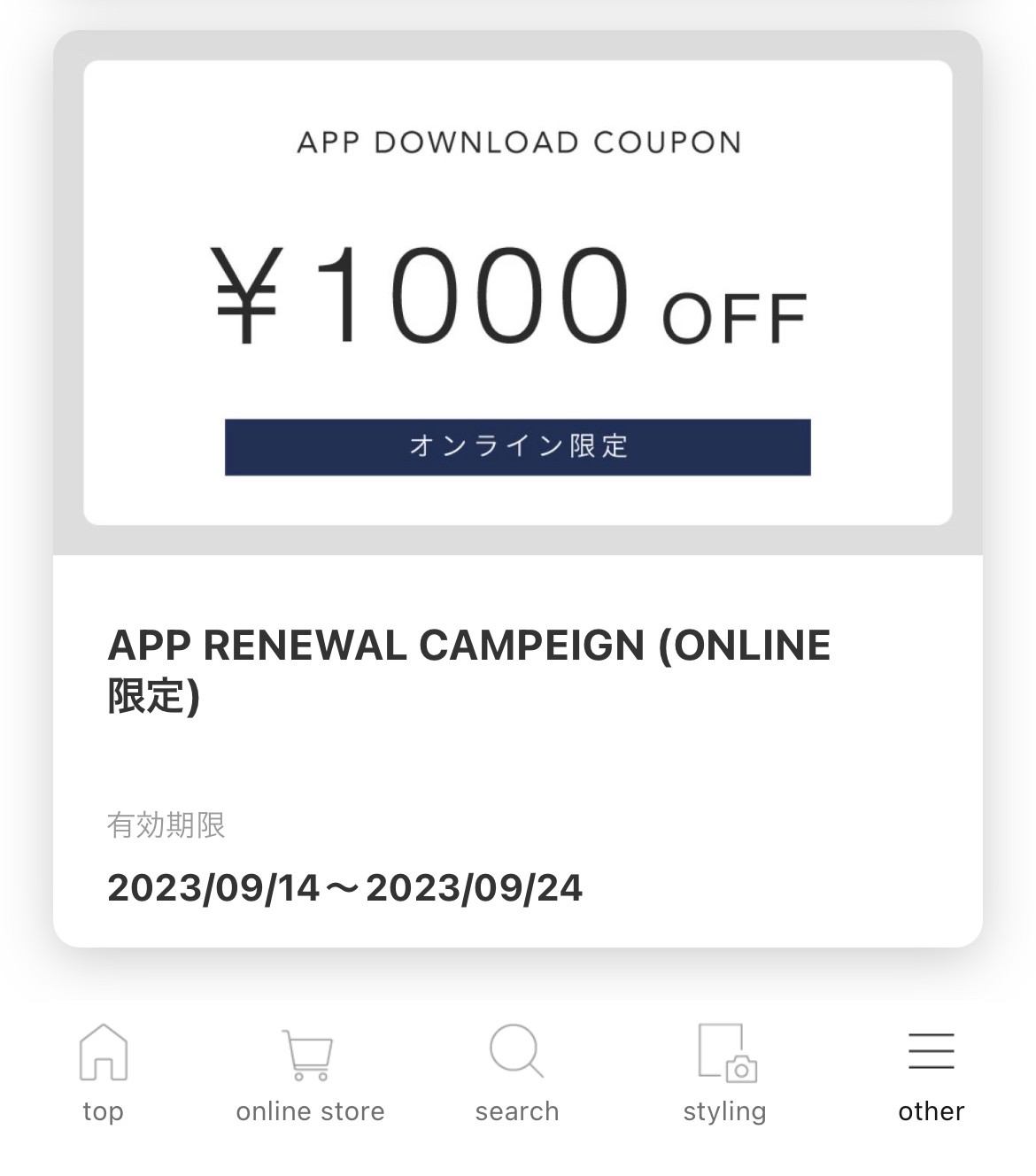Switch to the online store tab
The height and width of the screenshot is (1176, 1036).
310,1072
